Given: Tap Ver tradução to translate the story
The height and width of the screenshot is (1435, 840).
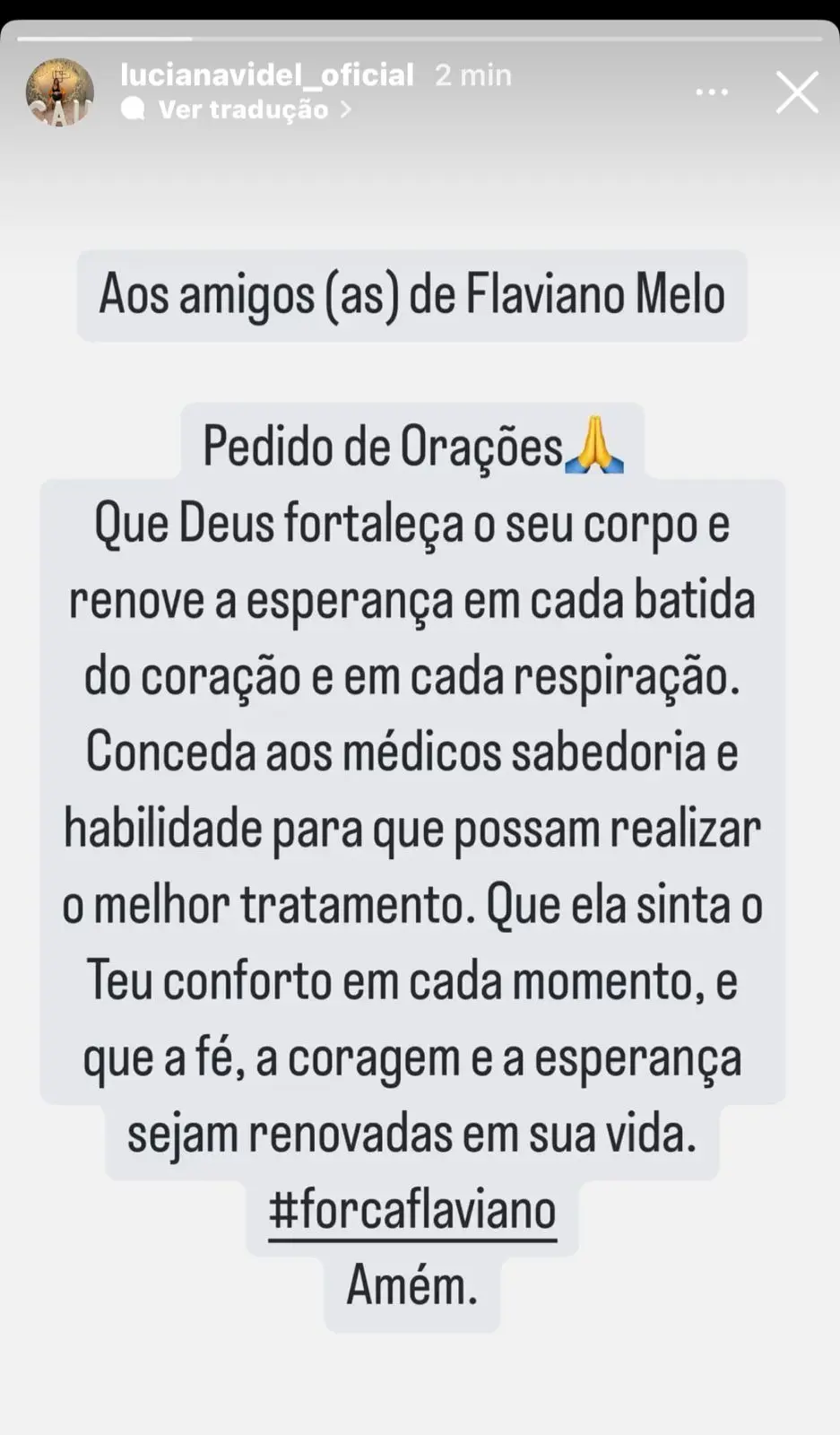Looking at the screenshot, I should 242,109.
